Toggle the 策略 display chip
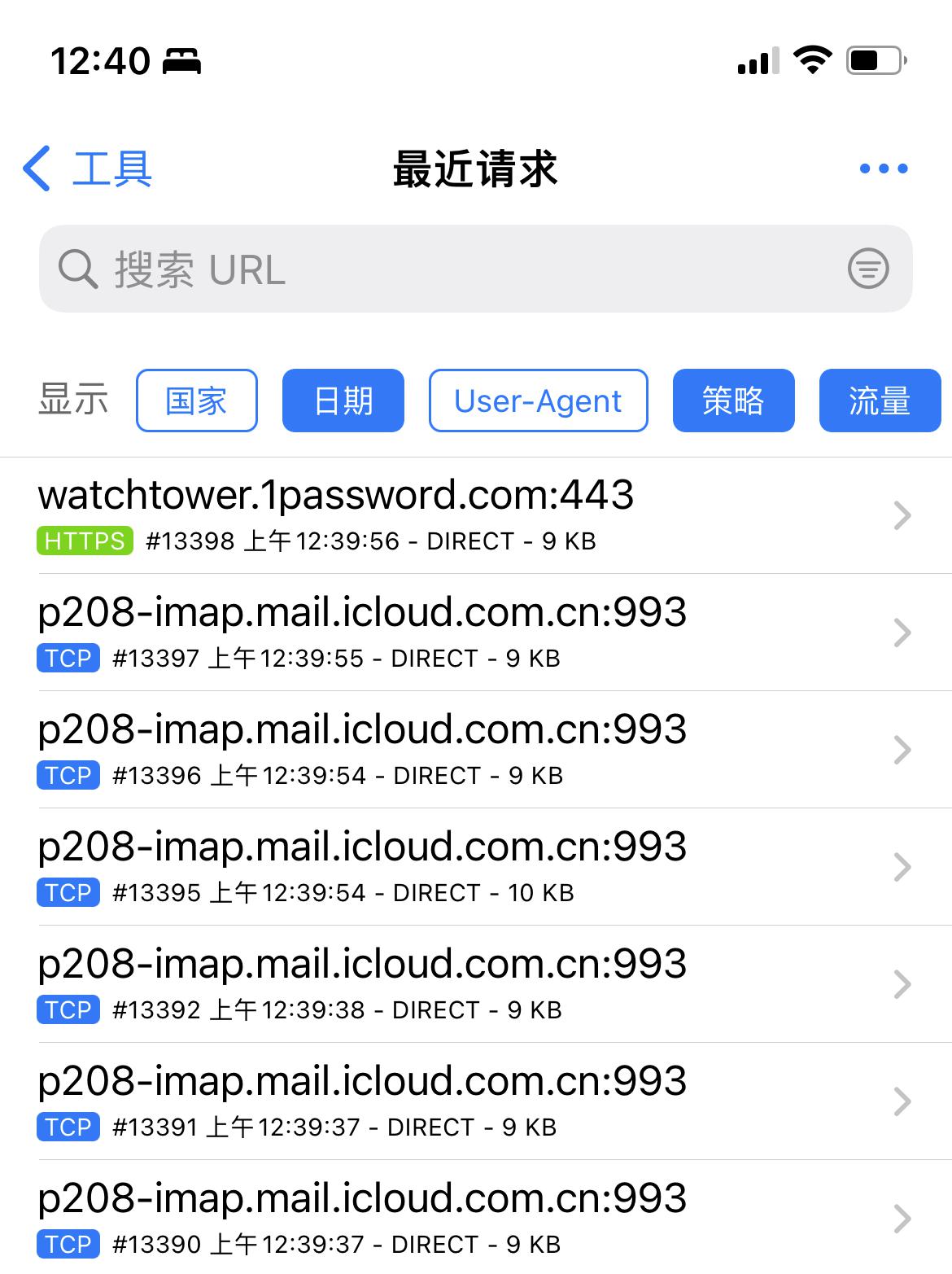The height and width of the screenshot is (1274, 952). (x=733, y=401)
